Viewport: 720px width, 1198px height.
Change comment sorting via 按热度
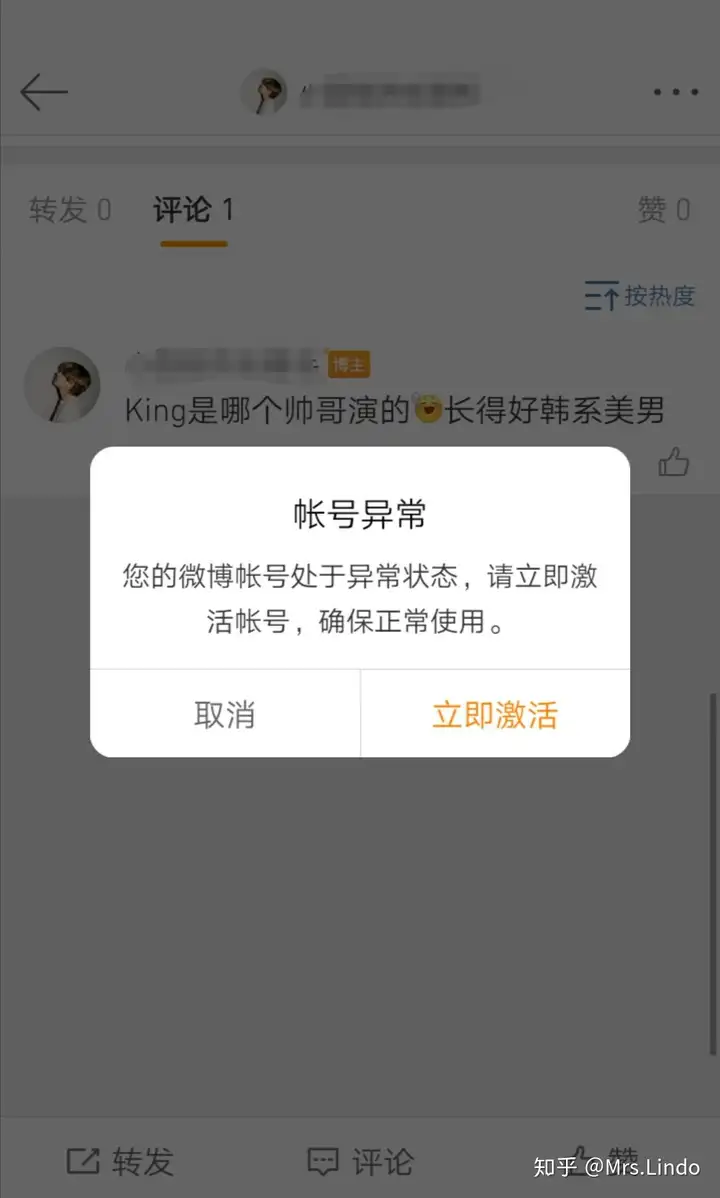[x=640, y=296]
